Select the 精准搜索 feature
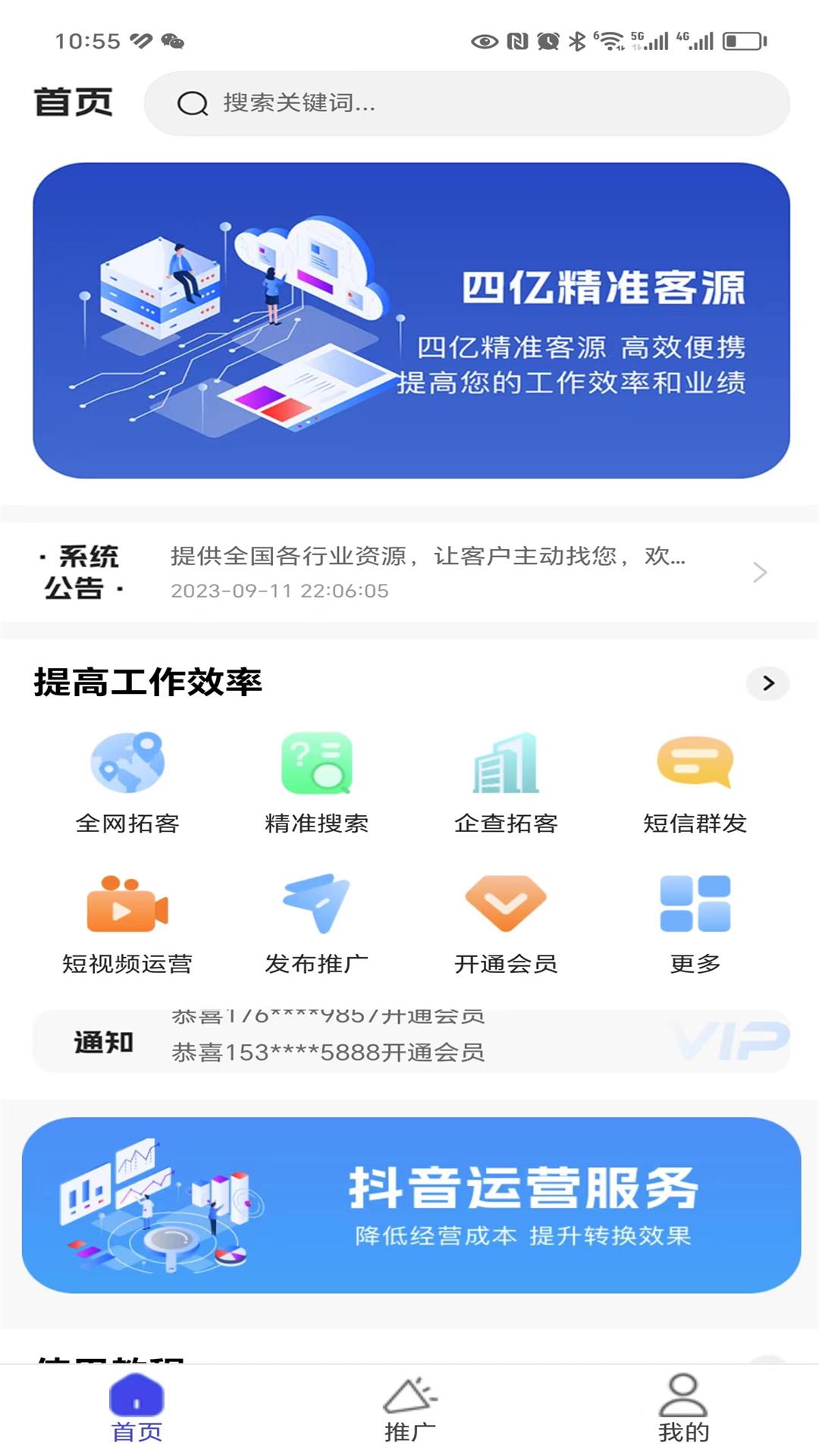Image resolution: width=819 pixels, height=1456 pixels. coord(318,781)
